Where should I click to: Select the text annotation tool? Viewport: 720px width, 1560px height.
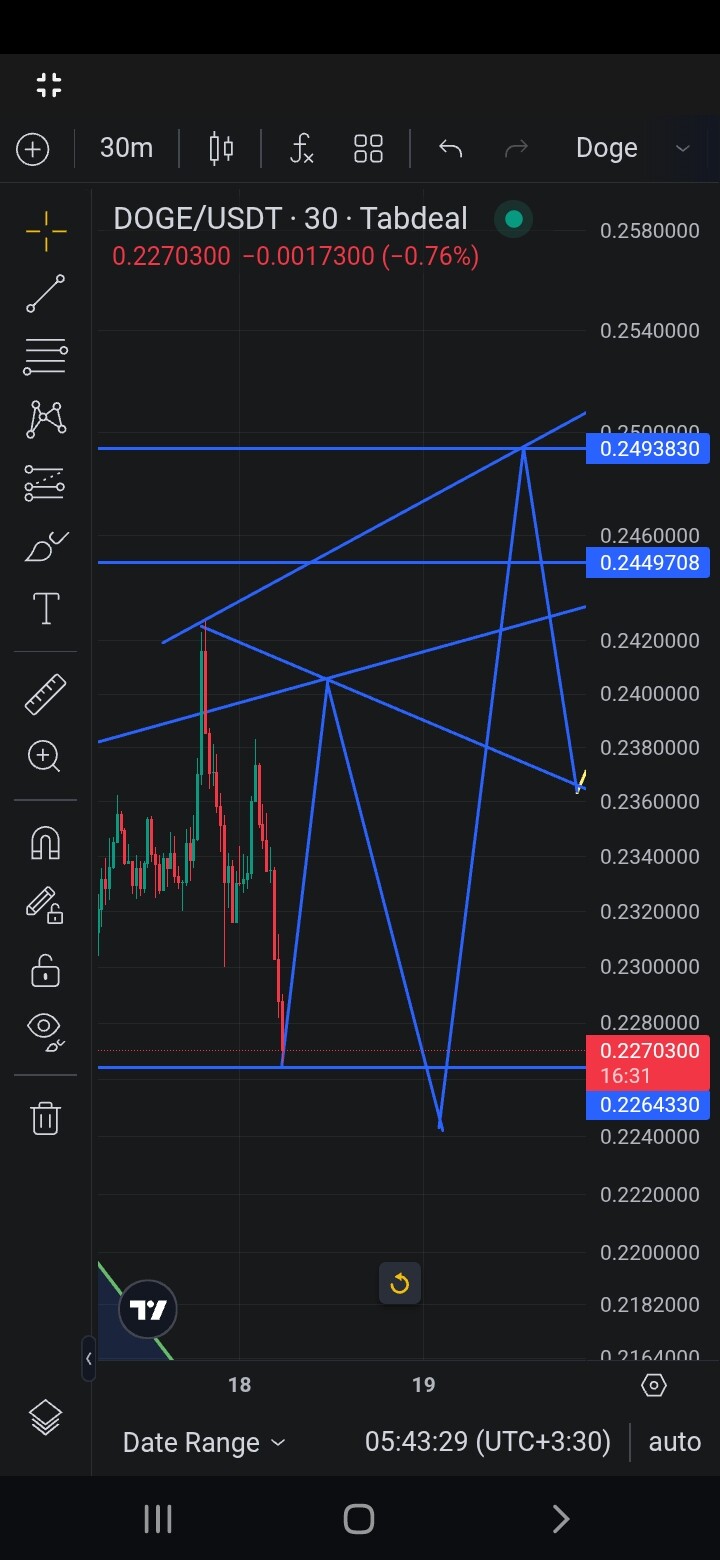[46, 608]
